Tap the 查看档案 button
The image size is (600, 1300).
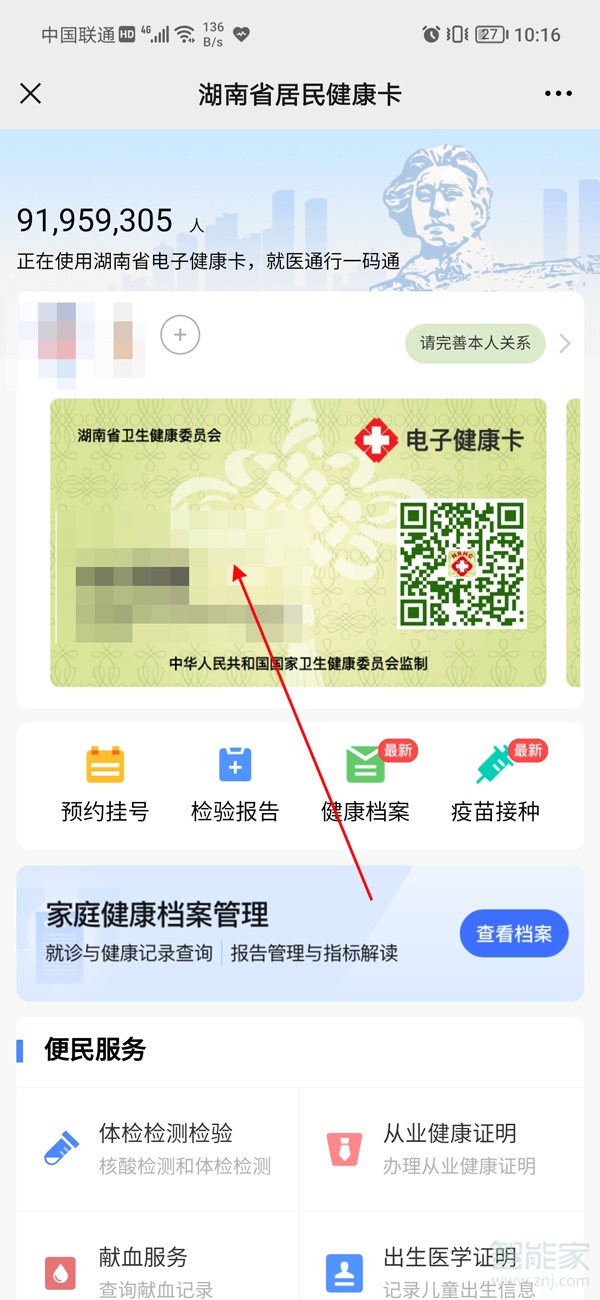point(514,934)
